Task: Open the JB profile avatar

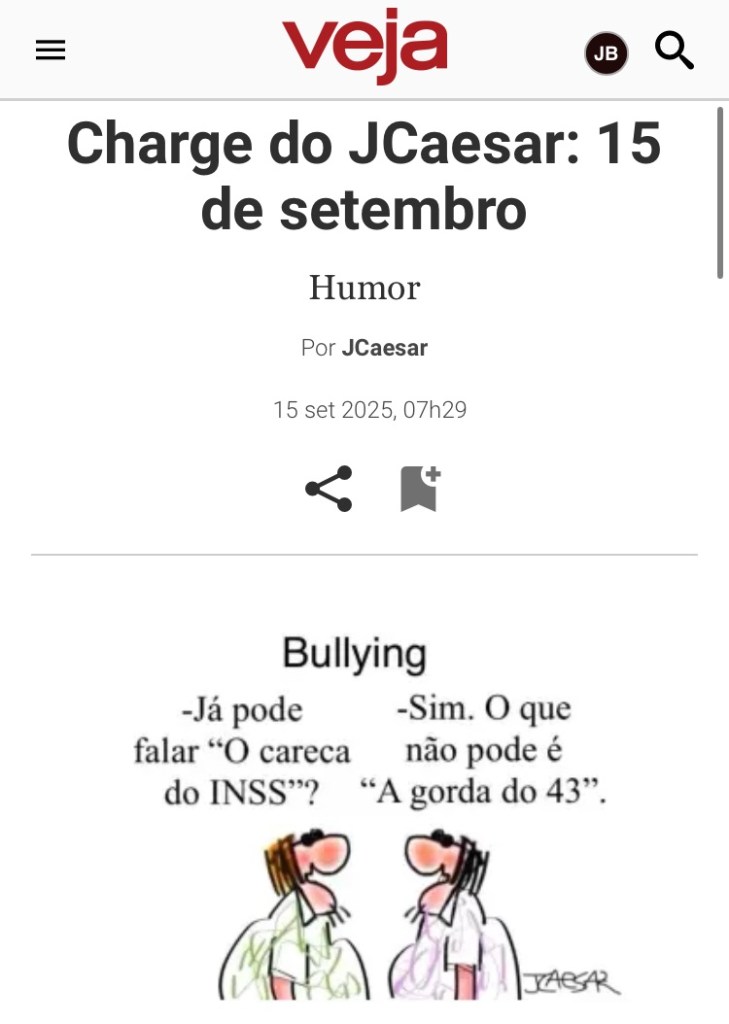Action: [x=606, y=54]
